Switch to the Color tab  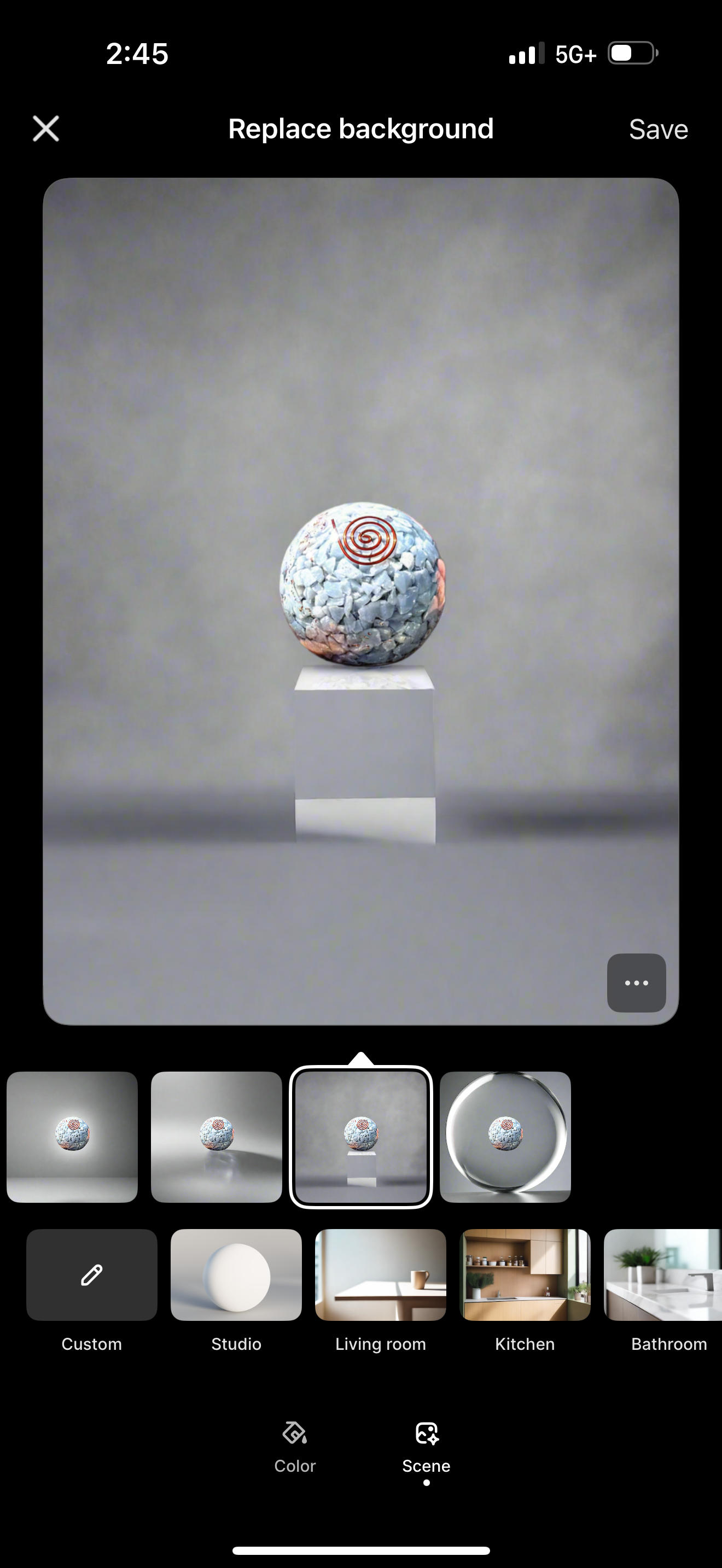[x=295, y=1448]
